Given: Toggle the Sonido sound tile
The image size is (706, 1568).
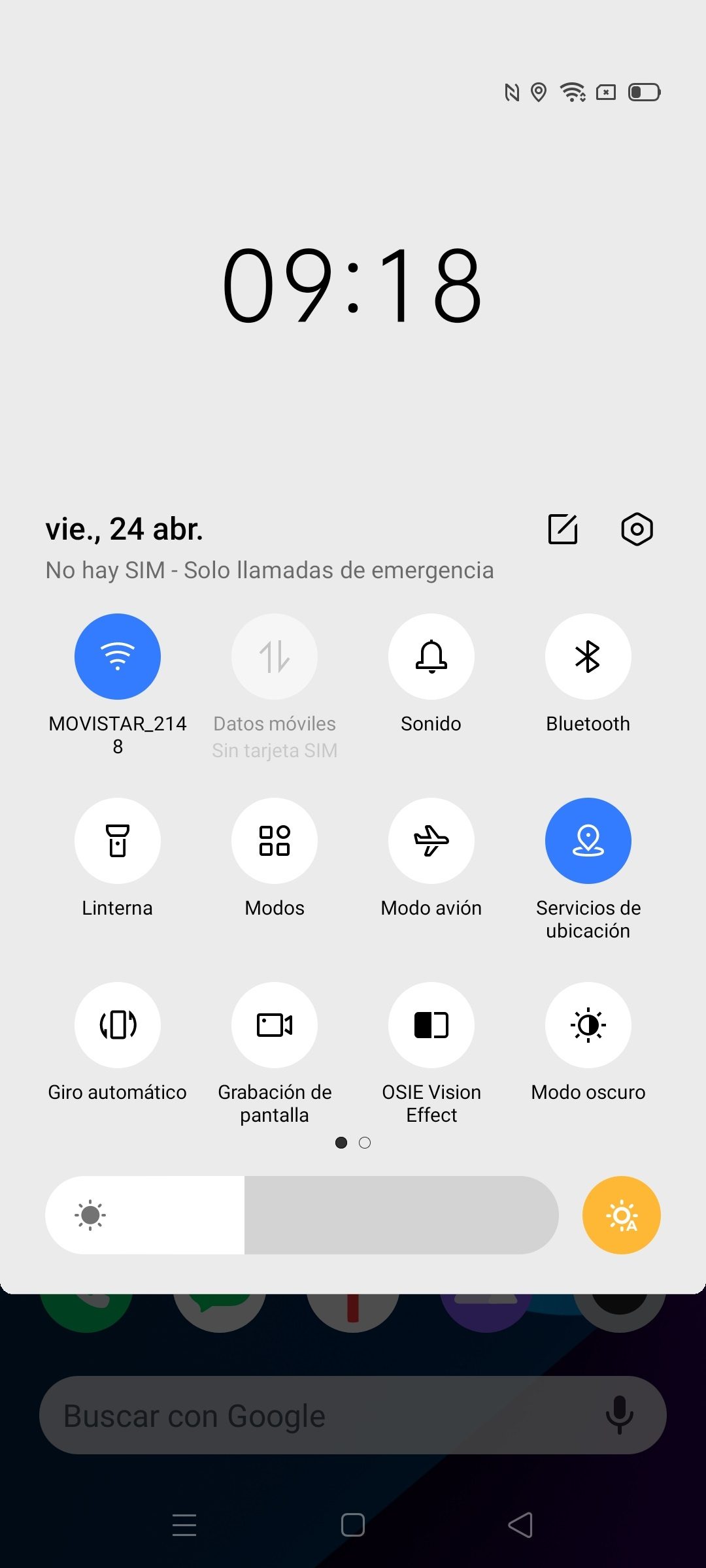Looking at the screenshot, I should tap(431, 657).
